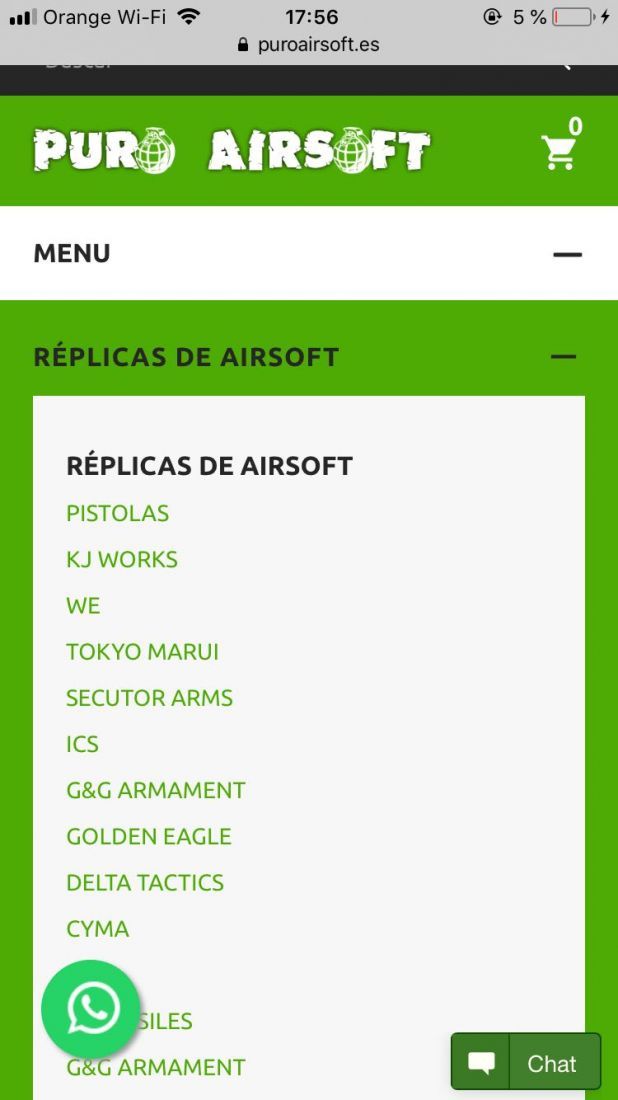The image size is (618, 1100).
Task: Start a live Chat
Action: point(526,1064)
